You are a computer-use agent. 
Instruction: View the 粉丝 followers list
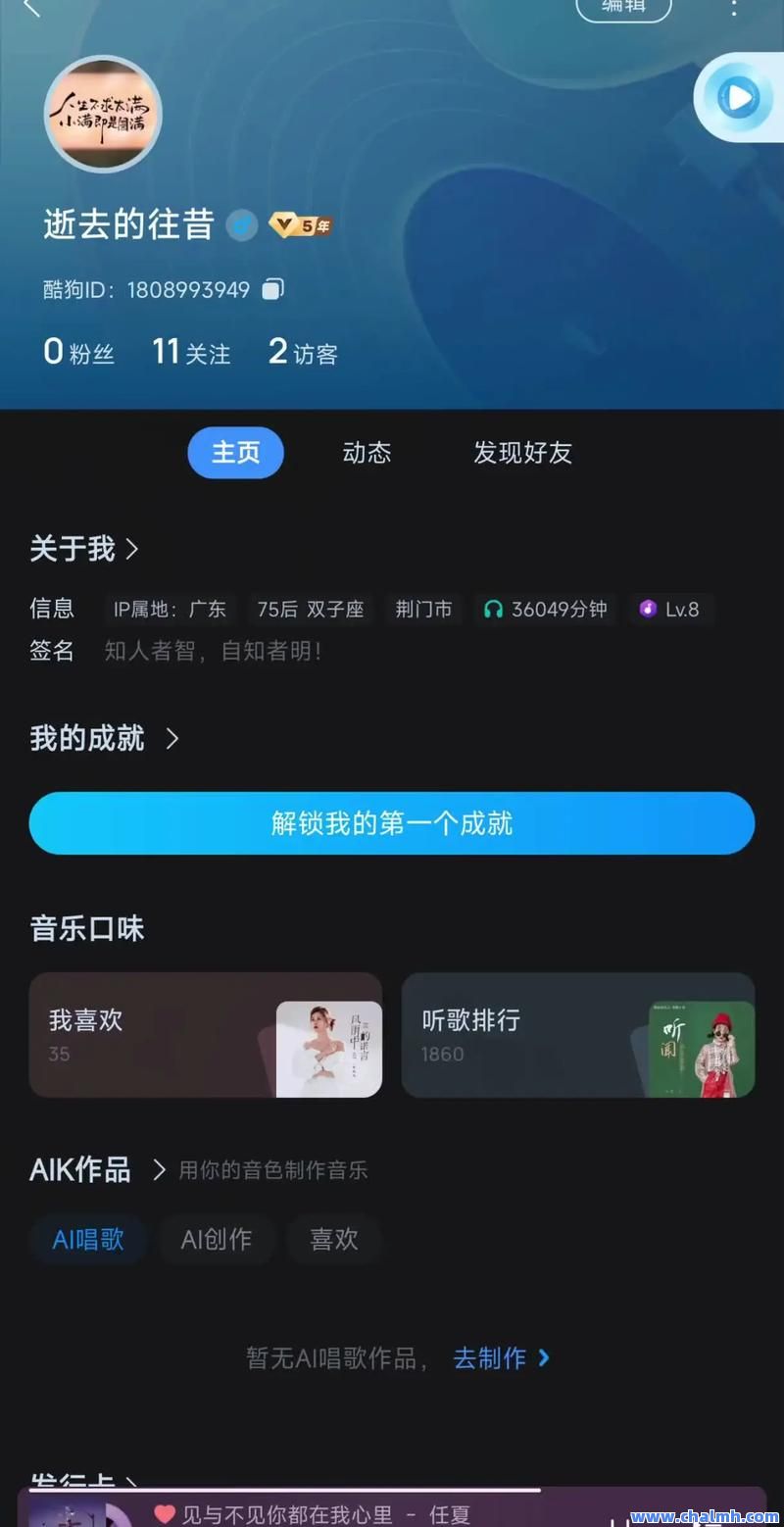click(x=78, y=352)
